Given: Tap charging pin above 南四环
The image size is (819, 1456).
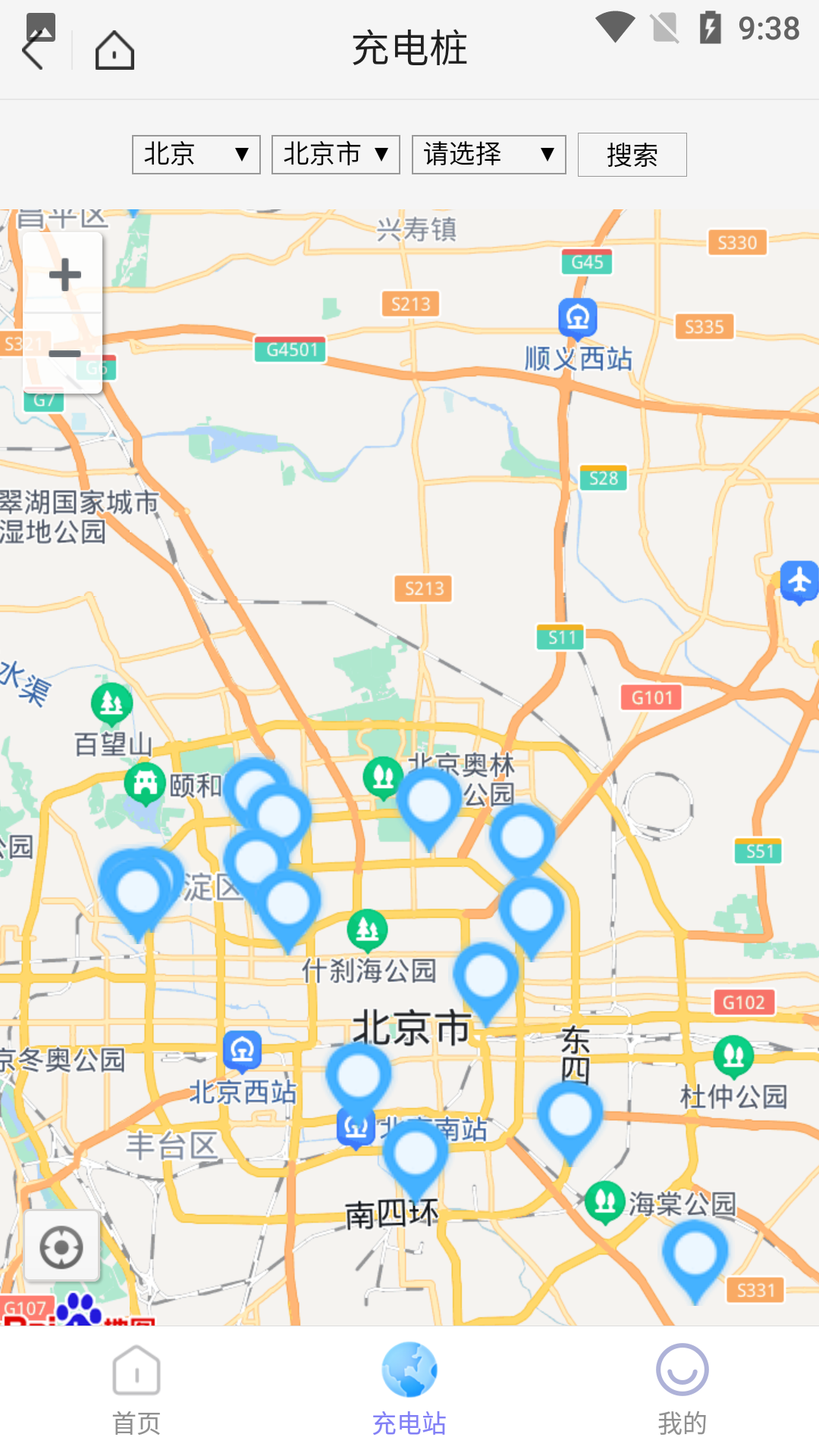Looking at the screenshot, I should (415, 1156).
